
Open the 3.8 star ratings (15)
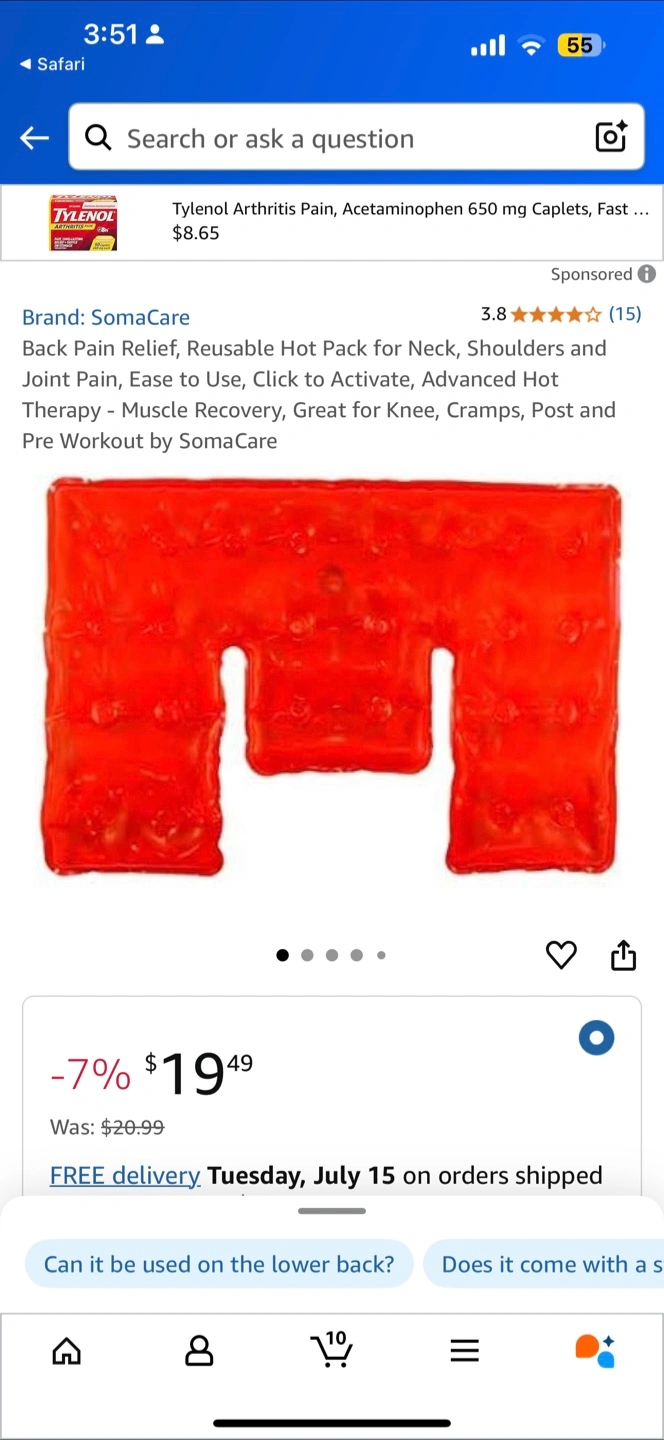click(561, 314)
